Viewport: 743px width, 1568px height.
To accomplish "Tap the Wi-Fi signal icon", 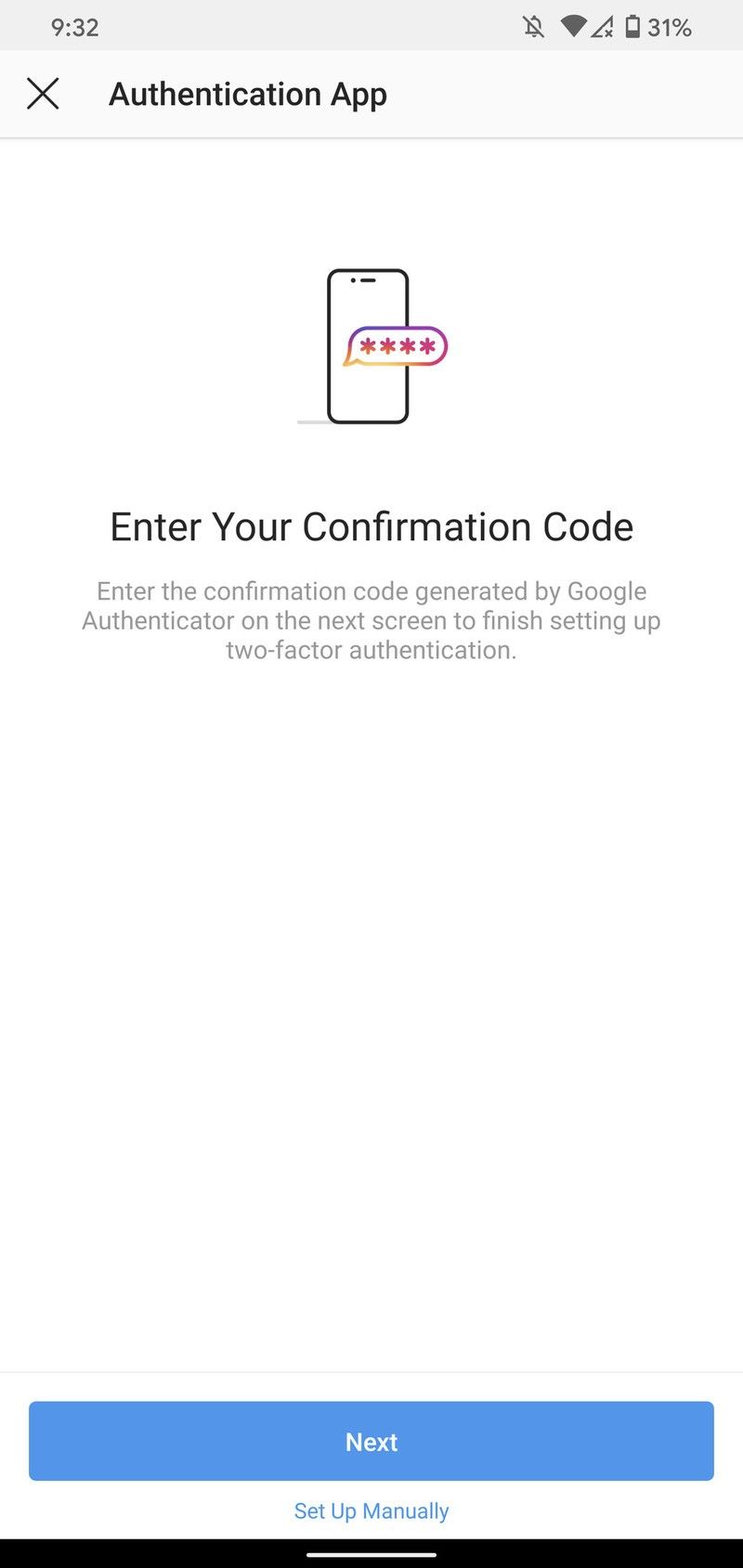I will [x=575, y=27].
